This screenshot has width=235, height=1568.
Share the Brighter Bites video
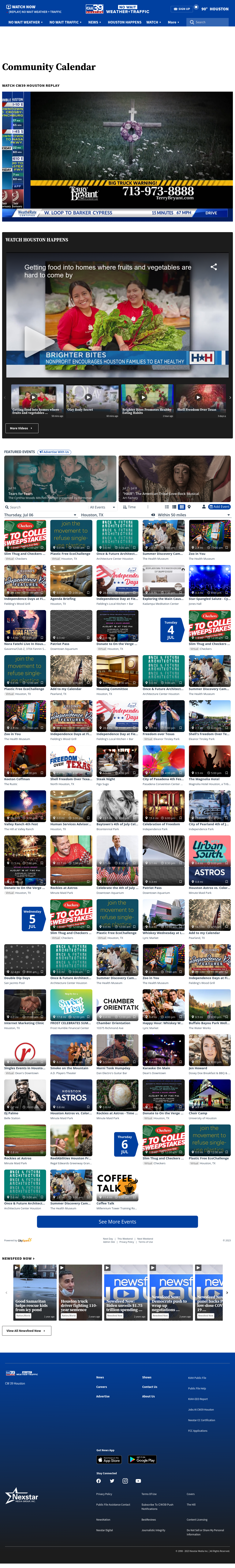pos(214,267)
